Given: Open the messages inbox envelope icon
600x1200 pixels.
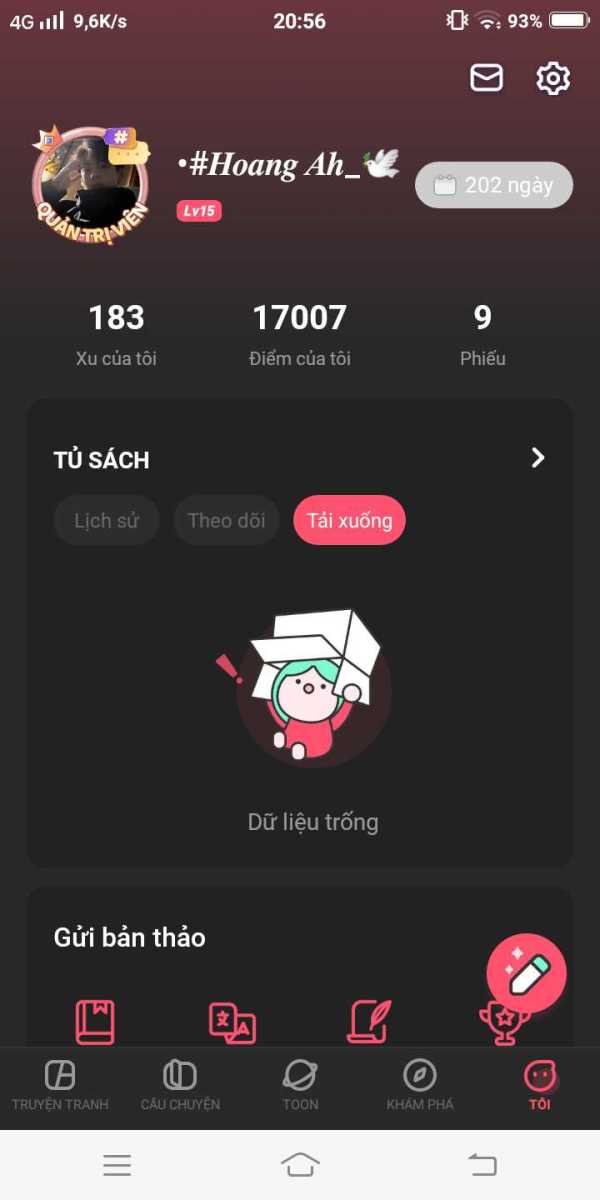Looking at the screenshot, I should click(x=487, y=78).
